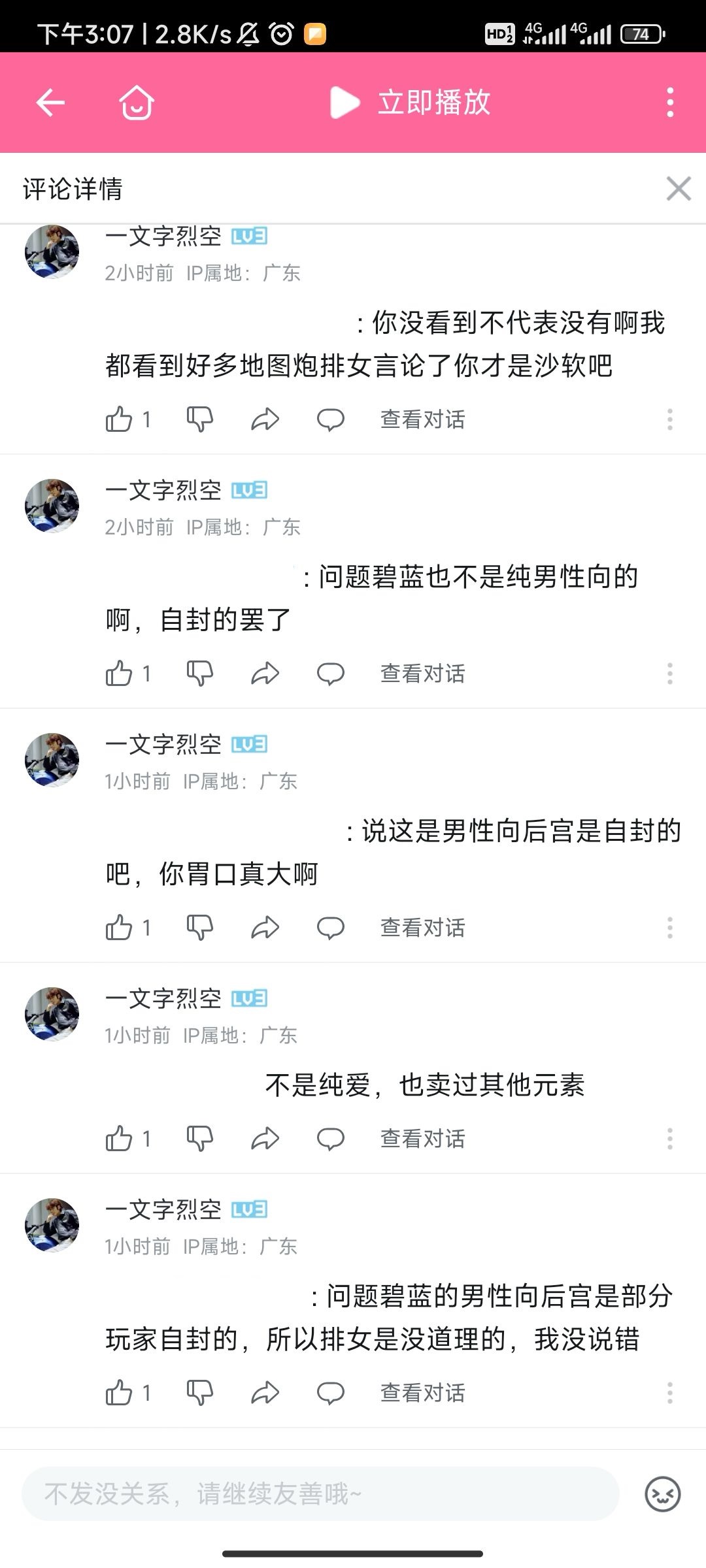Open more options for the 自封的罢了 comment
Image resolution: width=706 pixels, height=1568 pixels.
(669, 674)
